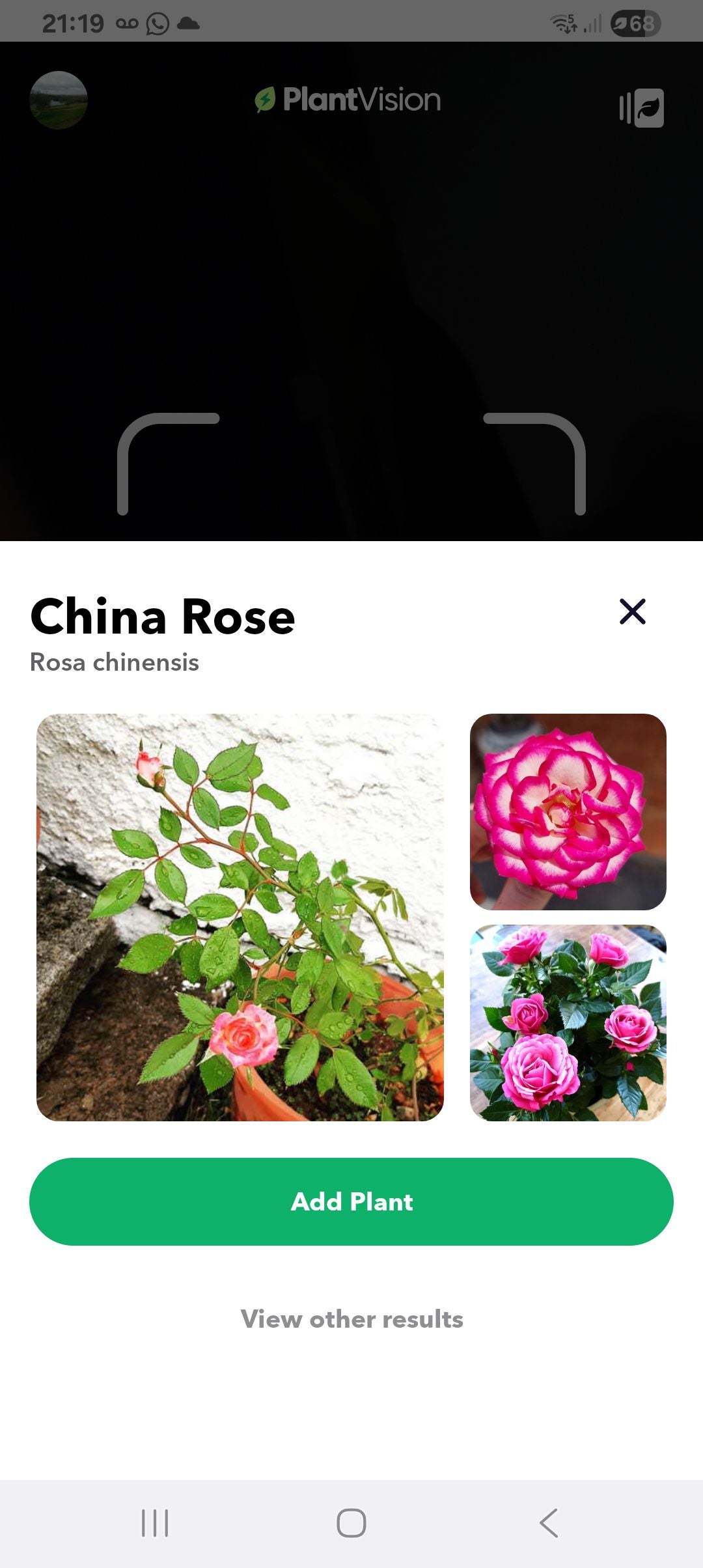703x1568 pixels.
Task: Open the photo of multiple pink roses
Action: [568, 1022]
